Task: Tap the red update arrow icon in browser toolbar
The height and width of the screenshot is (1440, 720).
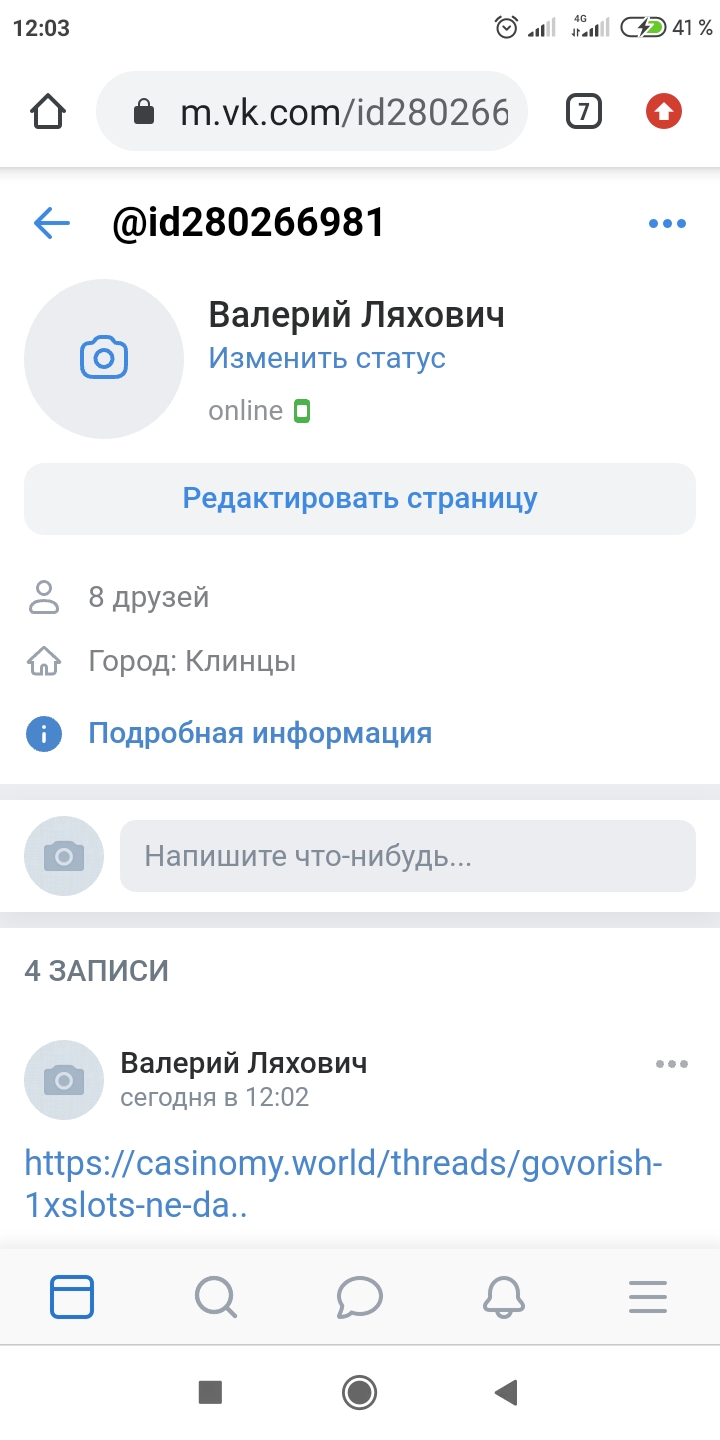Action: (x=663, y=110)
